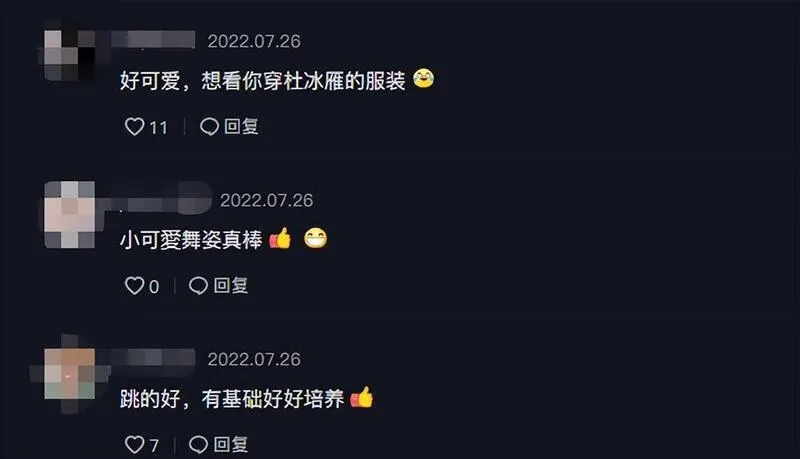Like the comment about 杜冰雁 costume
The width and height of the screenshot is (800, 459).
[134, 127]
